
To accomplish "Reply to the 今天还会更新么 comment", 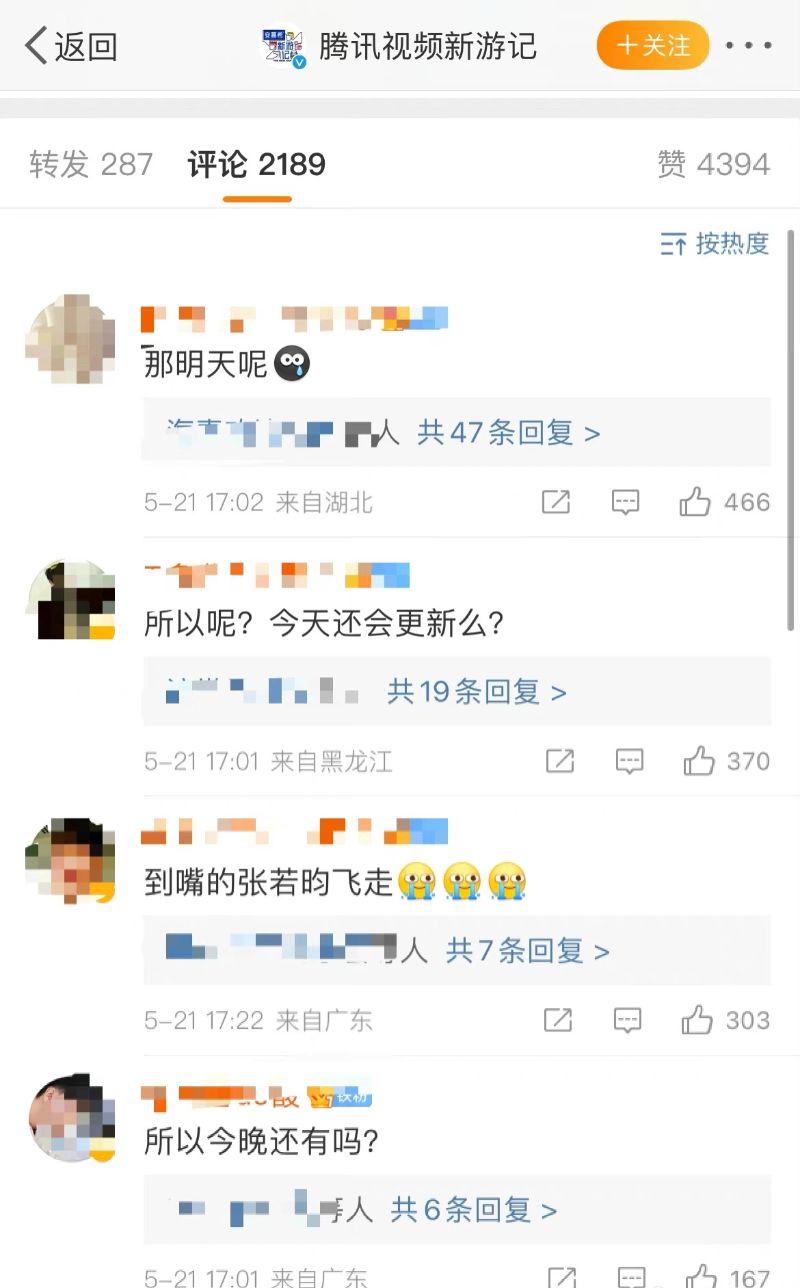I will pyautogui.click(x=629, y=762).
